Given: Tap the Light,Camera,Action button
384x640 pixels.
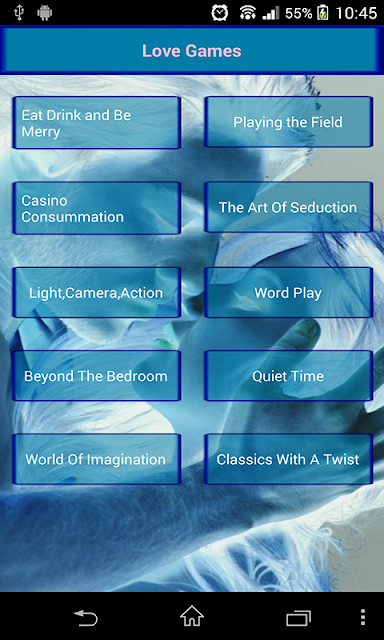Looking at the screenshot, I should tap(96, 293).
